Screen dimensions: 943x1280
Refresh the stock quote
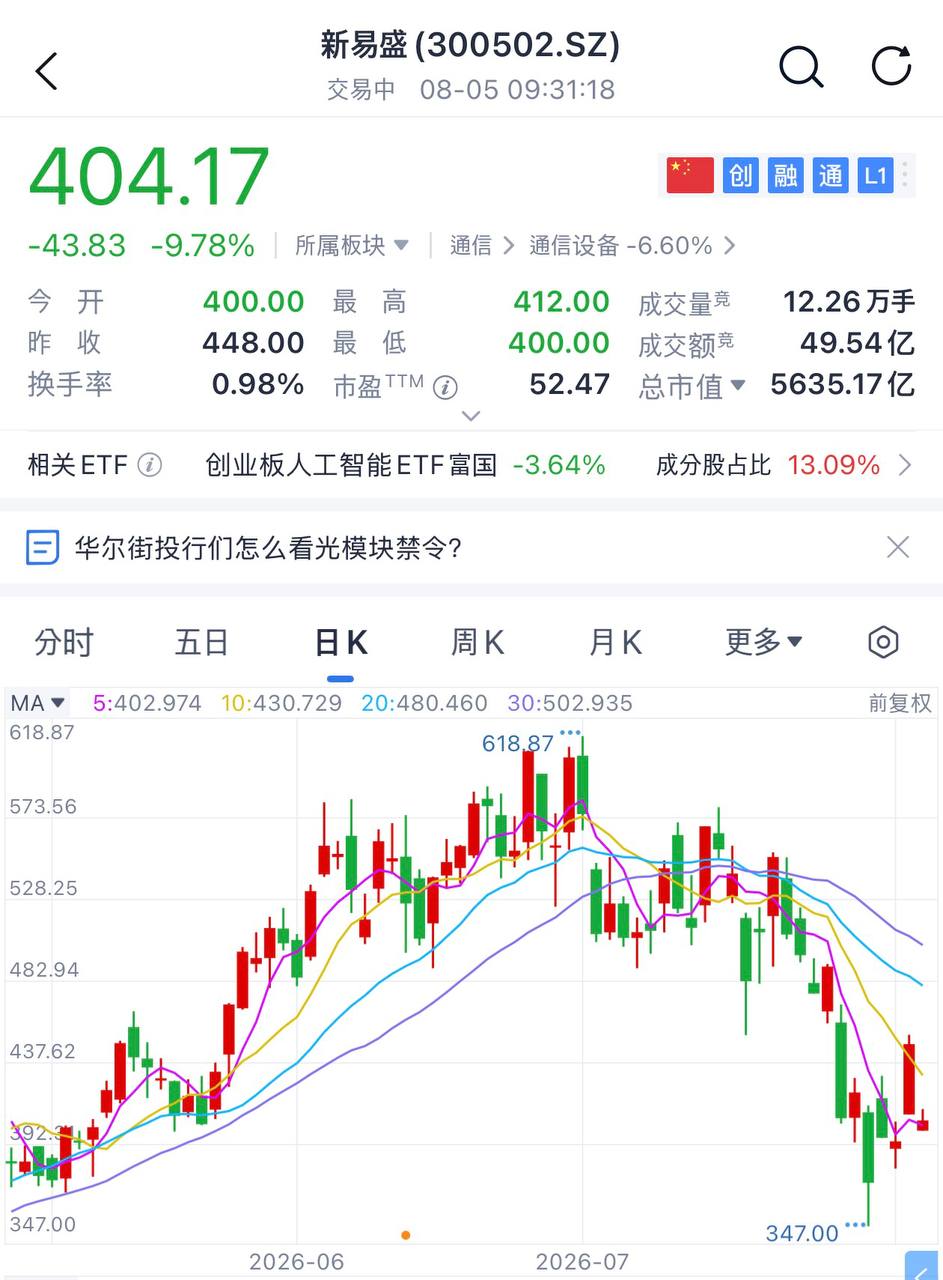tap(891, 66)
